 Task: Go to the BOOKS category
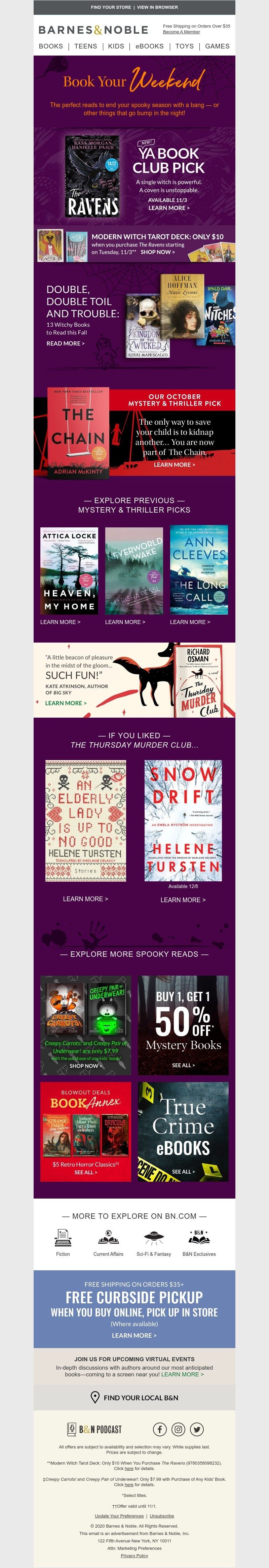coord(50,46)
